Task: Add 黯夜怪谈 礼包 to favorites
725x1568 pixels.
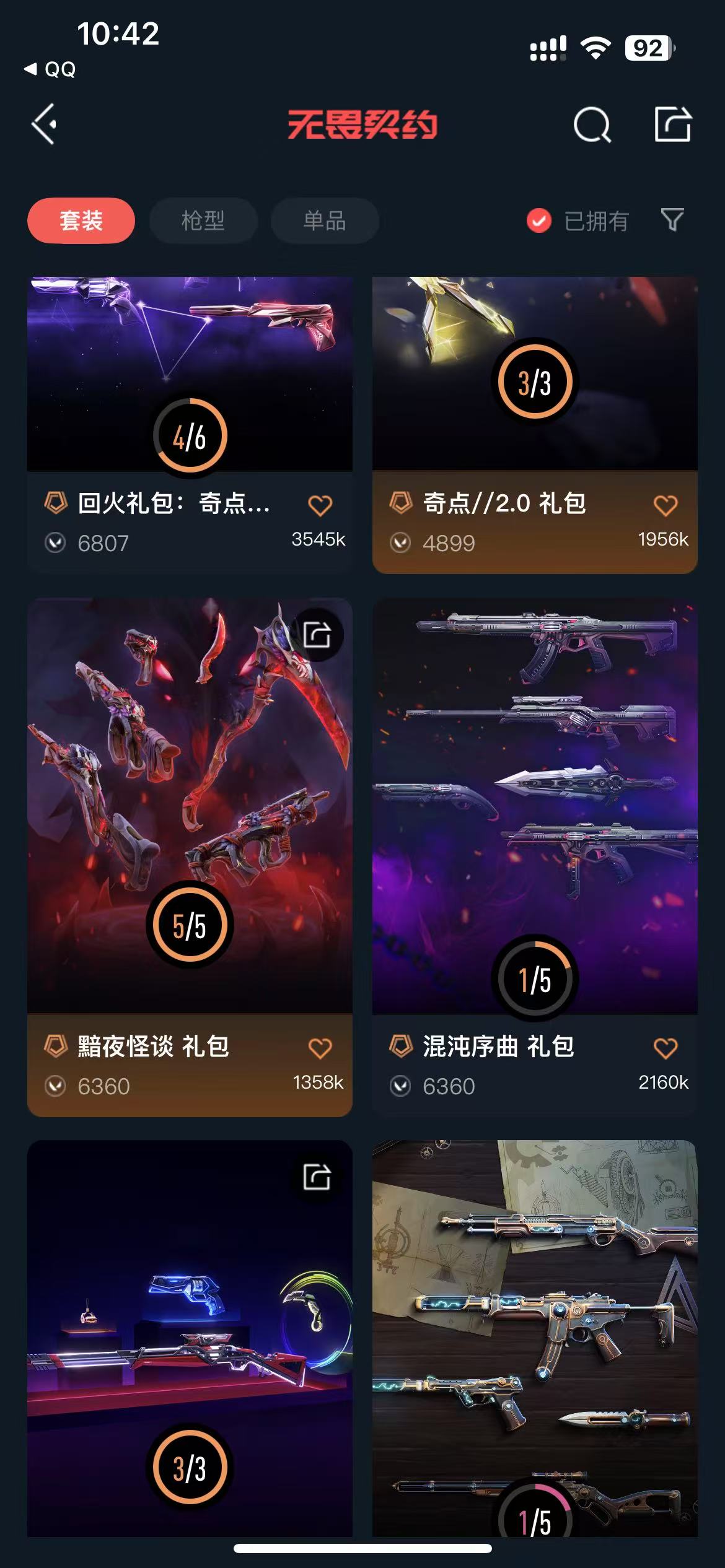Action: pyautogui.click(x=320, y=1048)
